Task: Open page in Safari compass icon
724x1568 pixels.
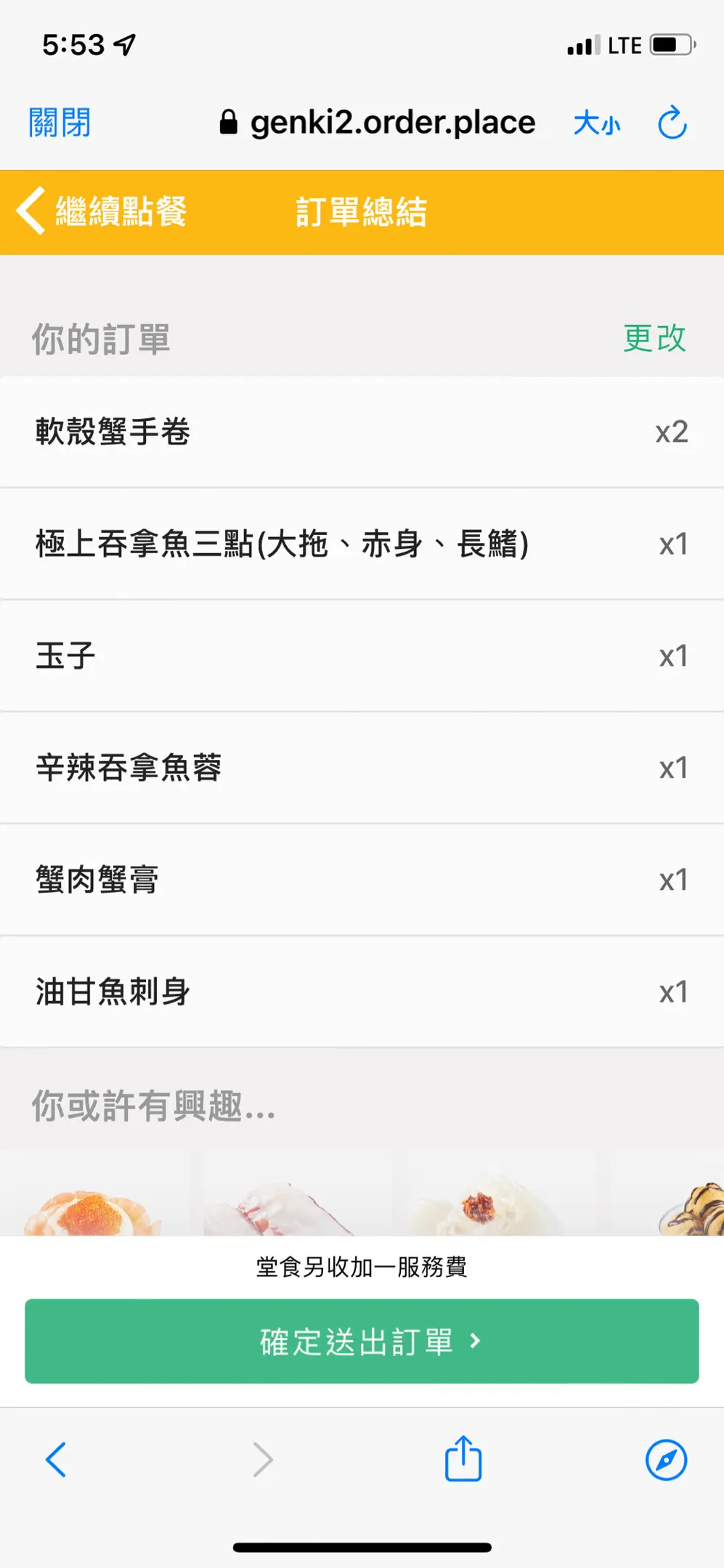Action: (x=666, y=1459)
